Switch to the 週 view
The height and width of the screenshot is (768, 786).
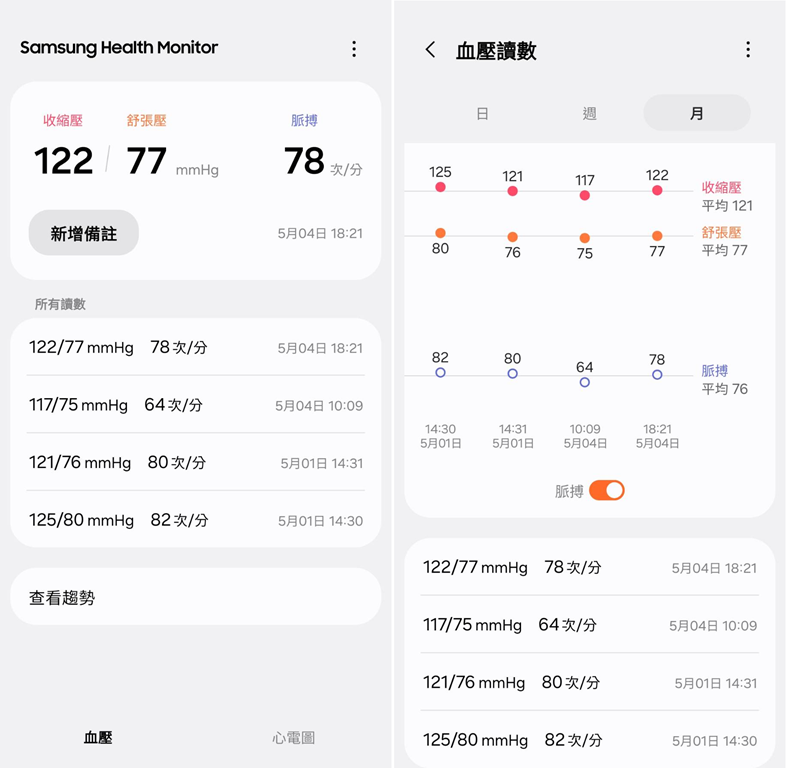click(x=589, y=113)
